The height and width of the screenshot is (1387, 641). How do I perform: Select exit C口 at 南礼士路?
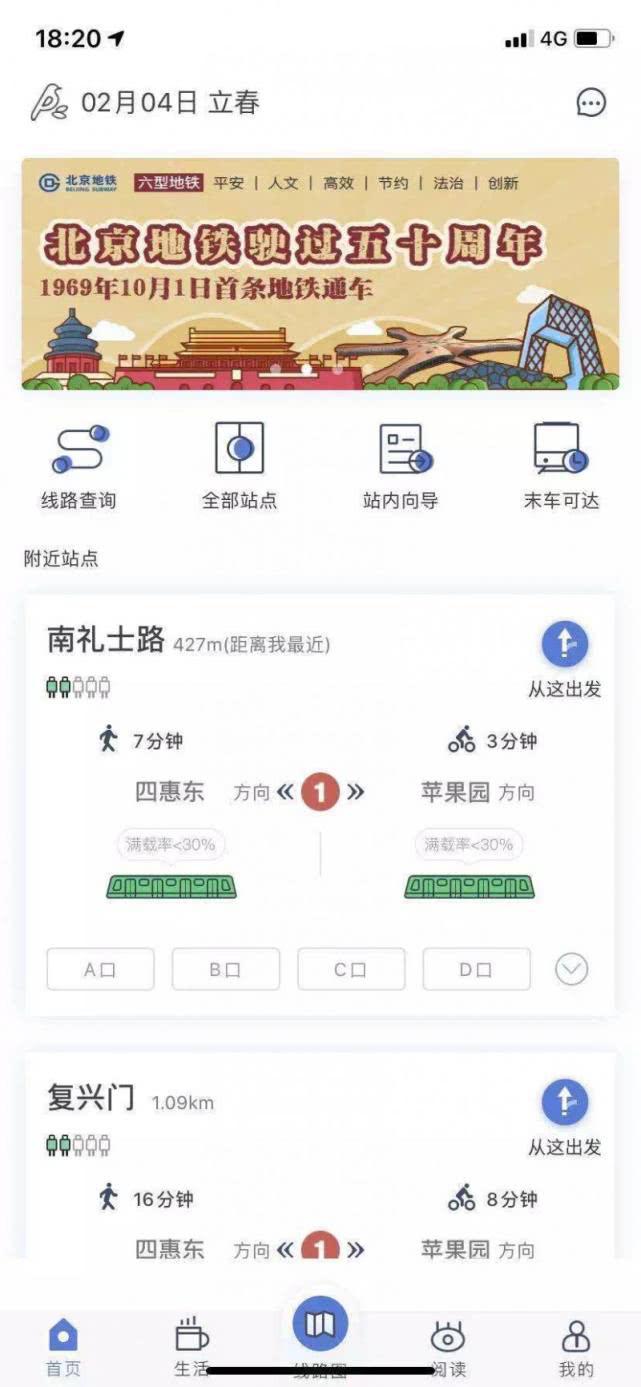351,969
